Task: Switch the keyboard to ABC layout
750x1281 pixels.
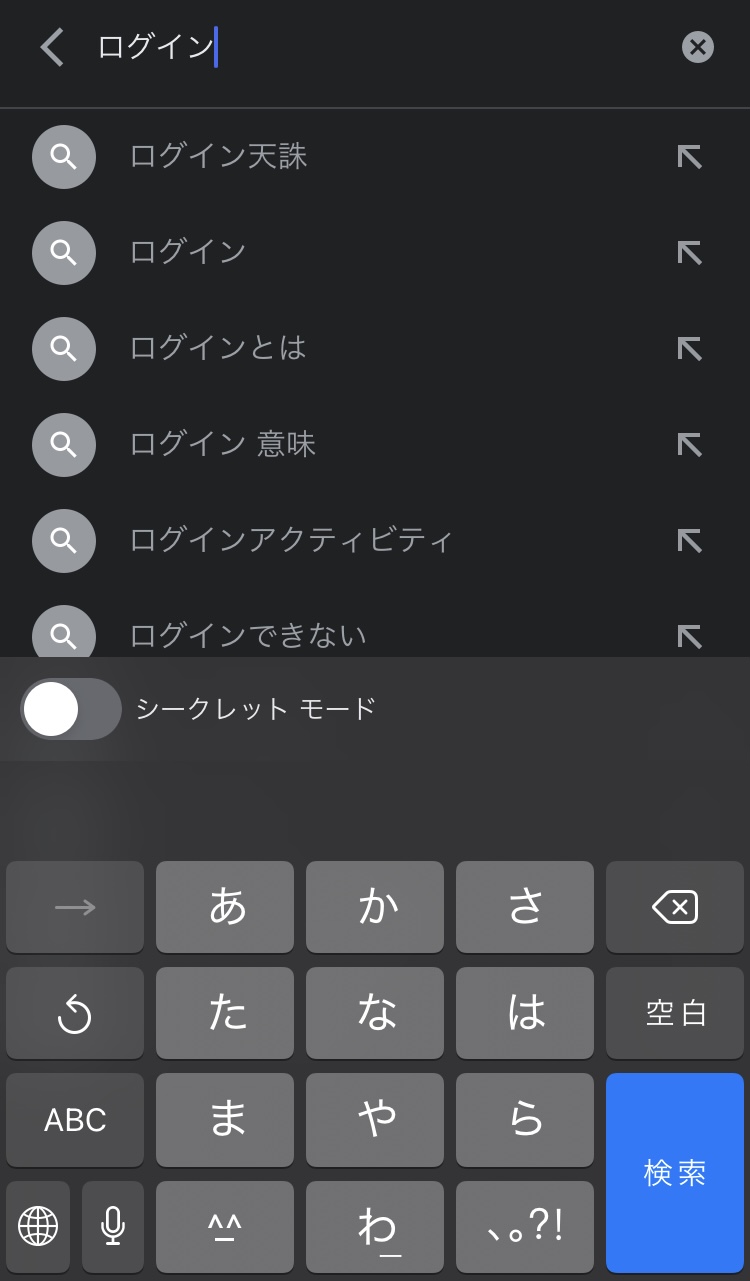Action: point(75,1119)
